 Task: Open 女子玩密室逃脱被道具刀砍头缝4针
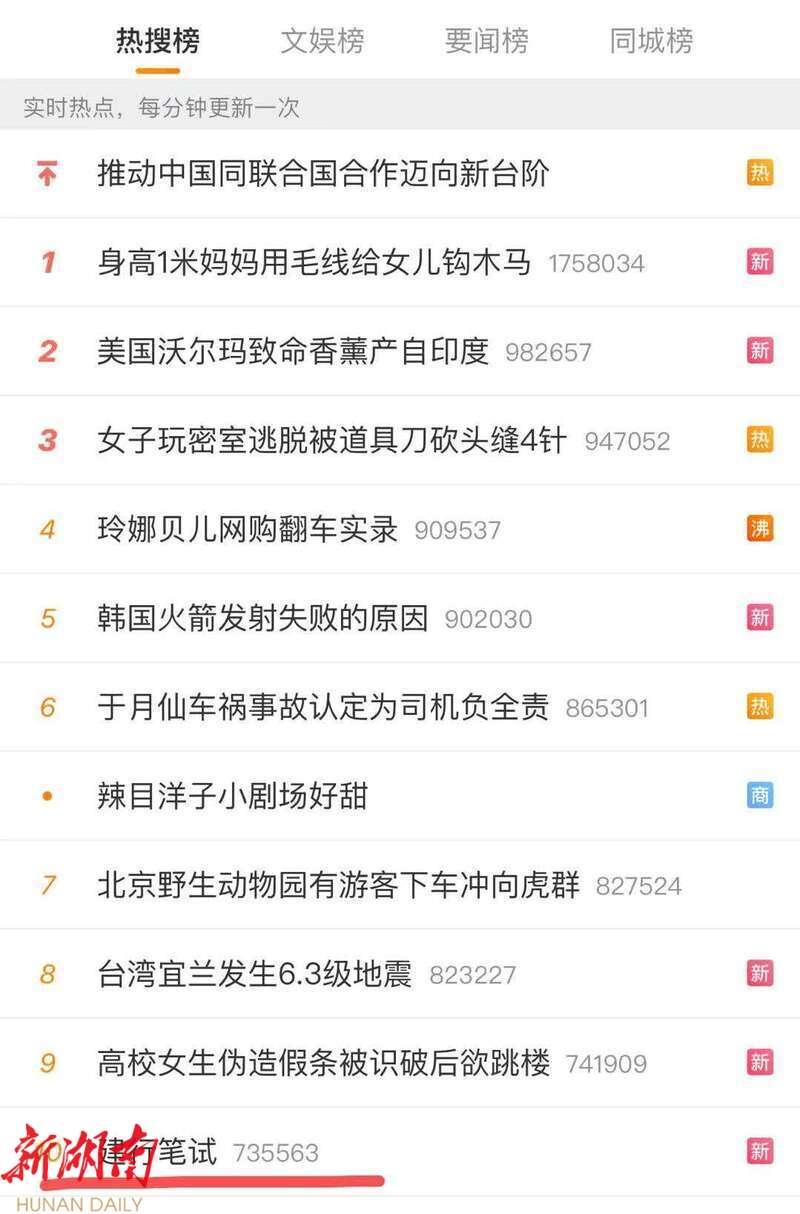332,440
